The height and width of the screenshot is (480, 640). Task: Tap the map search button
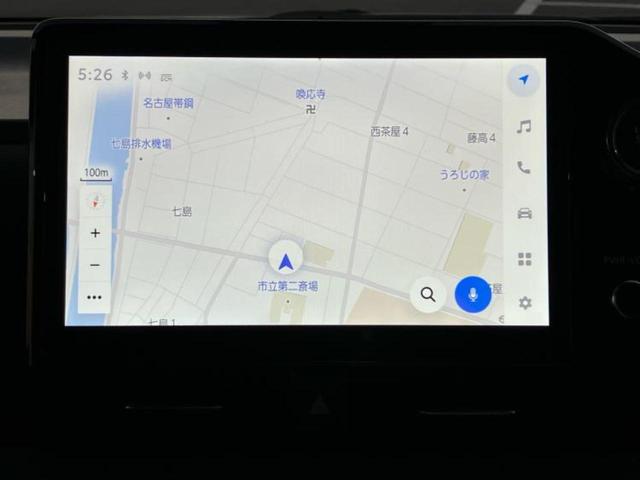(x=428, y=294)
